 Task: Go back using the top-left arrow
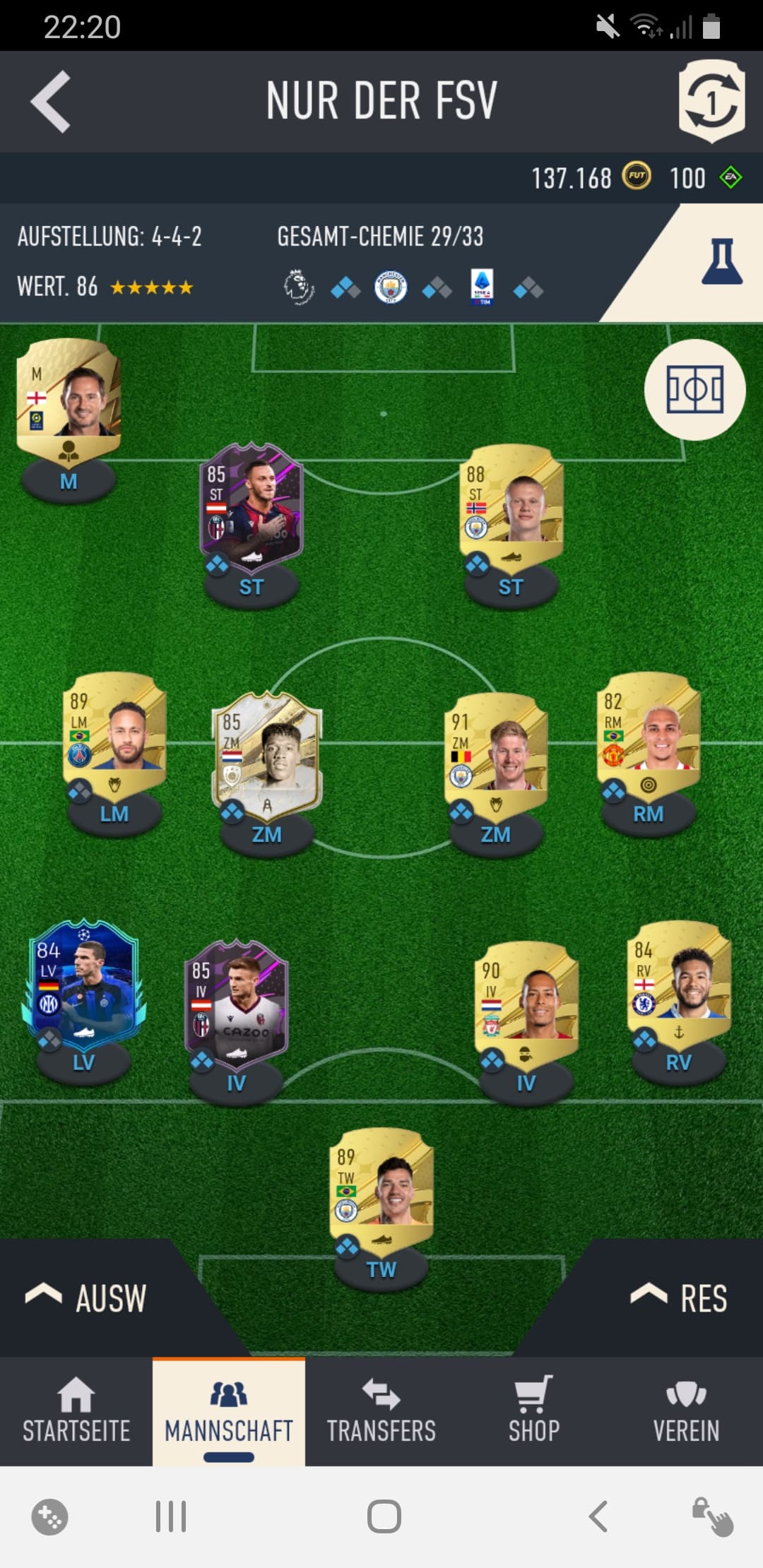click(50, 102)
